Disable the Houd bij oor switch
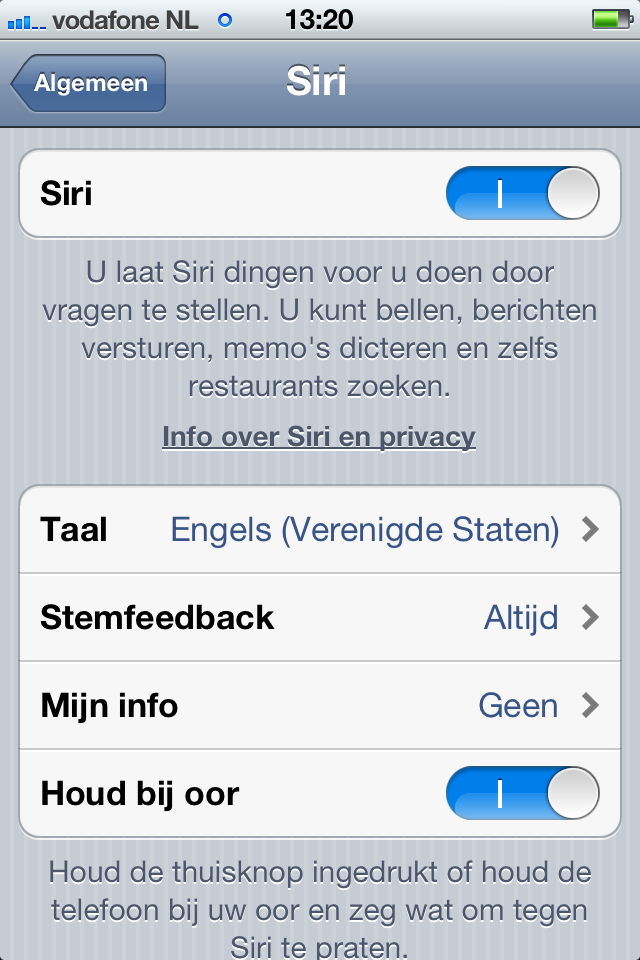The width and height of the screenshot is (640, 960). coord(522,794)
